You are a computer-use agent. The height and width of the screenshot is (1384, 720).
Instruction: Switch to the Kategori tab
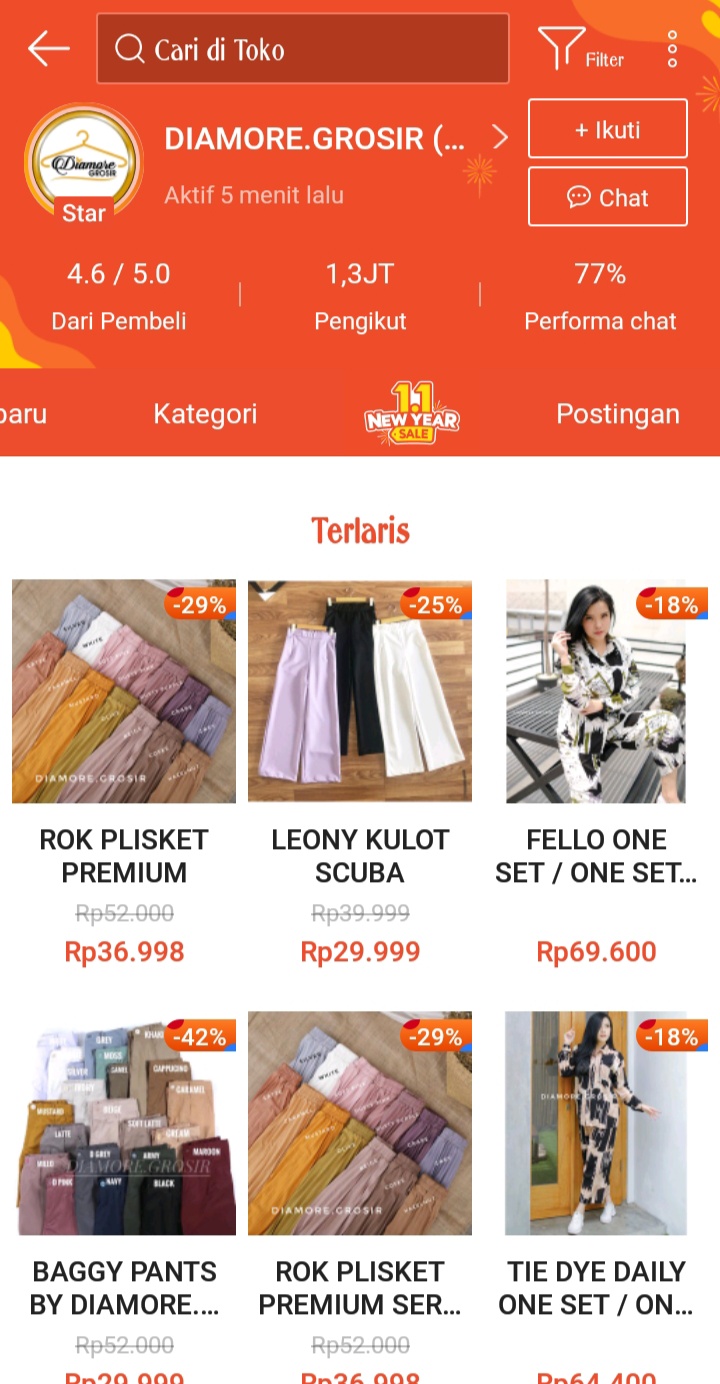[x=205, y=413]
